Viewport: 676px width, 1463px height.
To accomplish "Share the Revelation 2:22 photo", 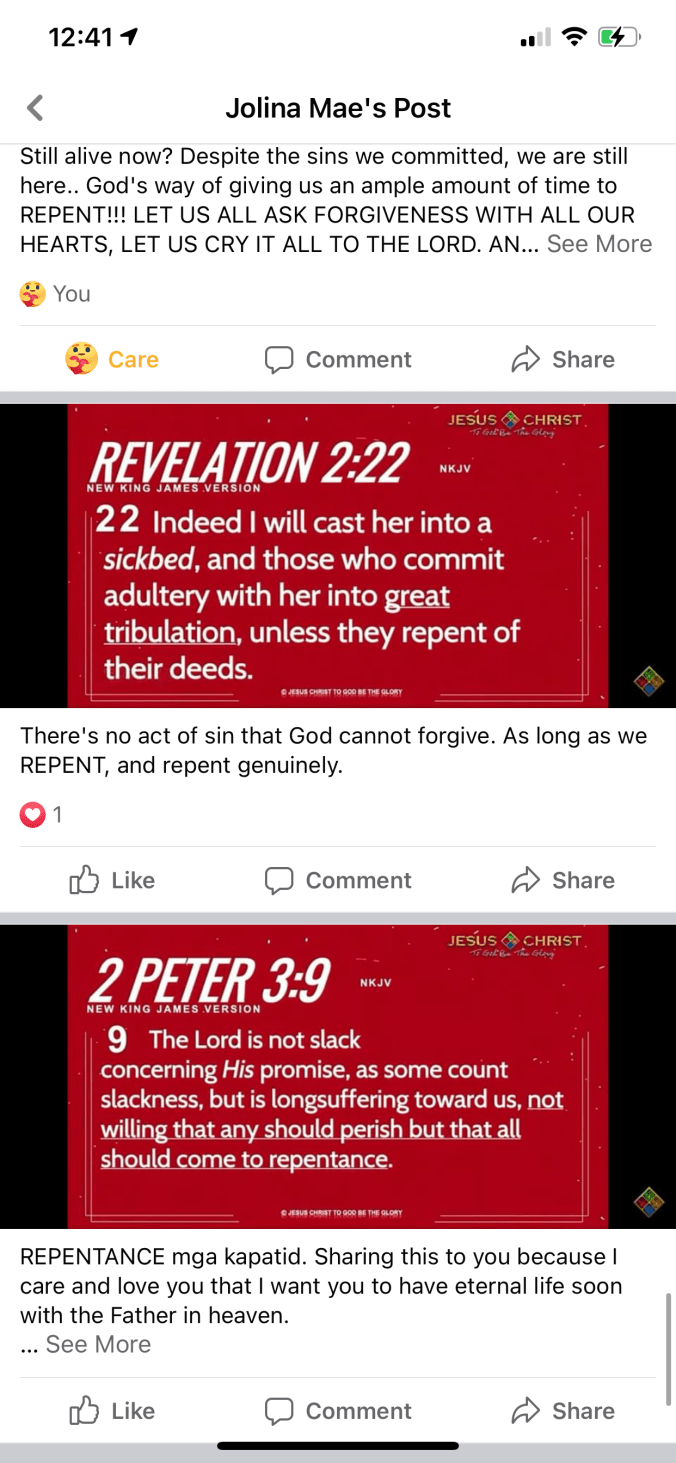I will tap(563, 880).
